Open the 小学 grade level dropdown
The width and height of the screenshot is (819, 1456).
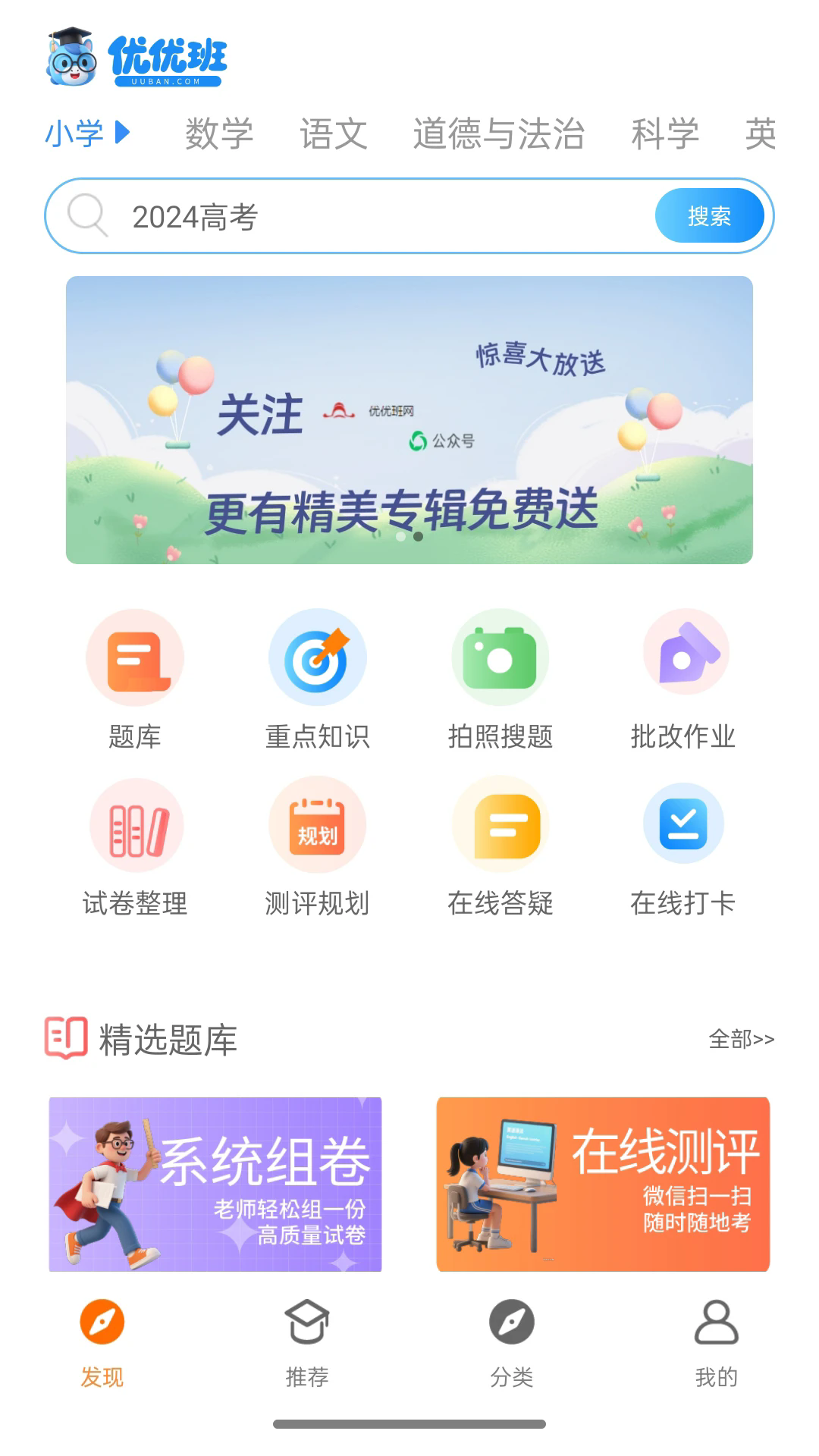[x=87, y=133]
